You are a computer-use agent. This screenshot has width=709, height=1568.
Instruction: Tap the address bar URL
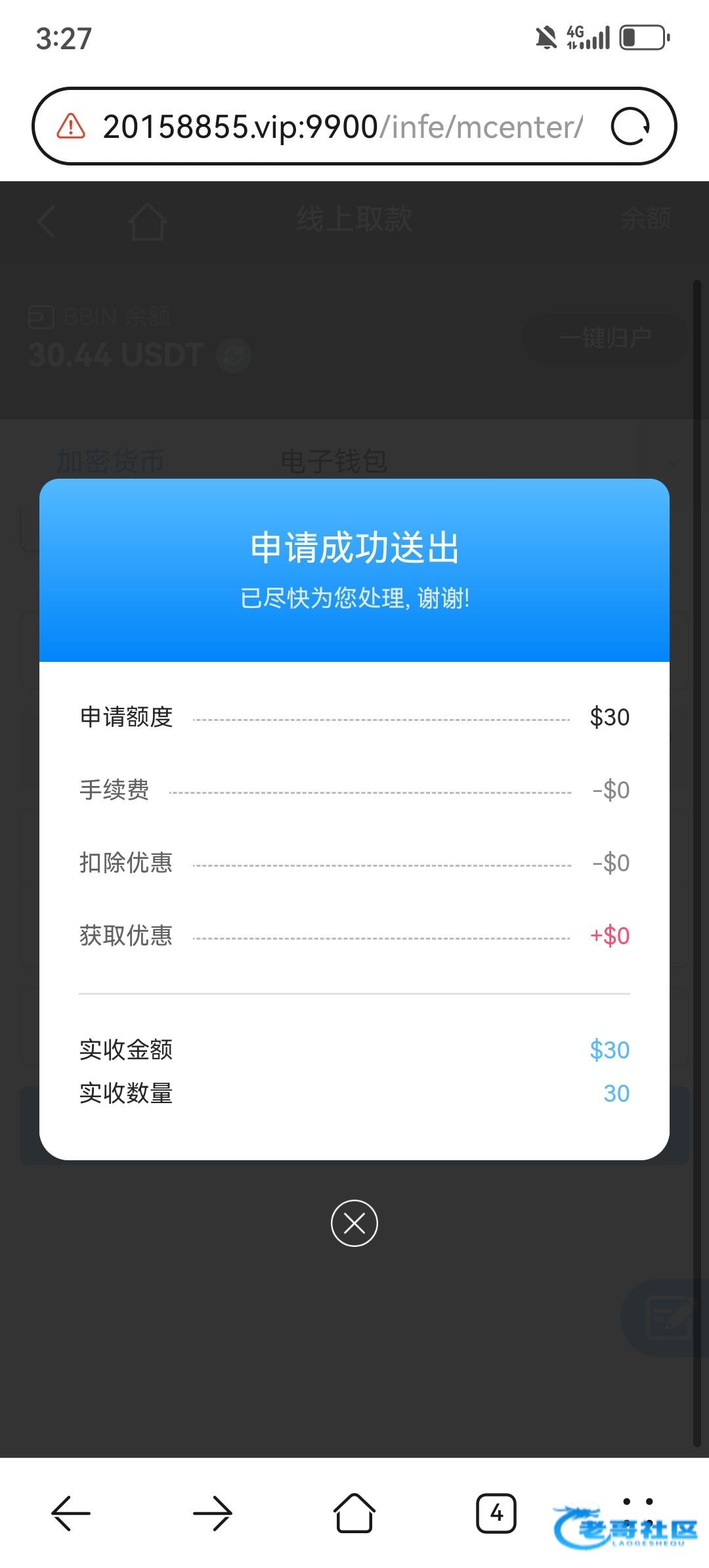pyautogui.click(x=341, y=126)
